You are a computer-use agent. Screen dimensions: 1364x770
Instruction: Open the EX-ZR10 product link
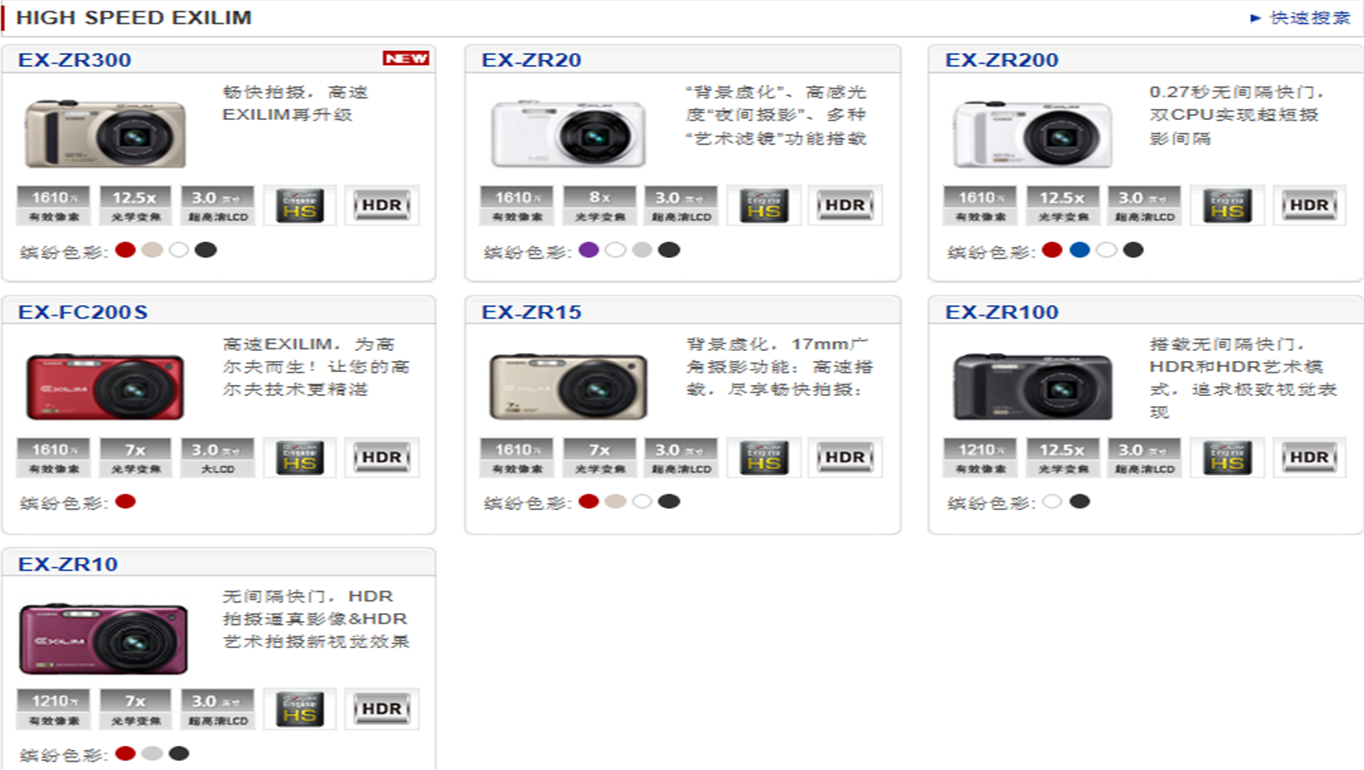[68, 564]
